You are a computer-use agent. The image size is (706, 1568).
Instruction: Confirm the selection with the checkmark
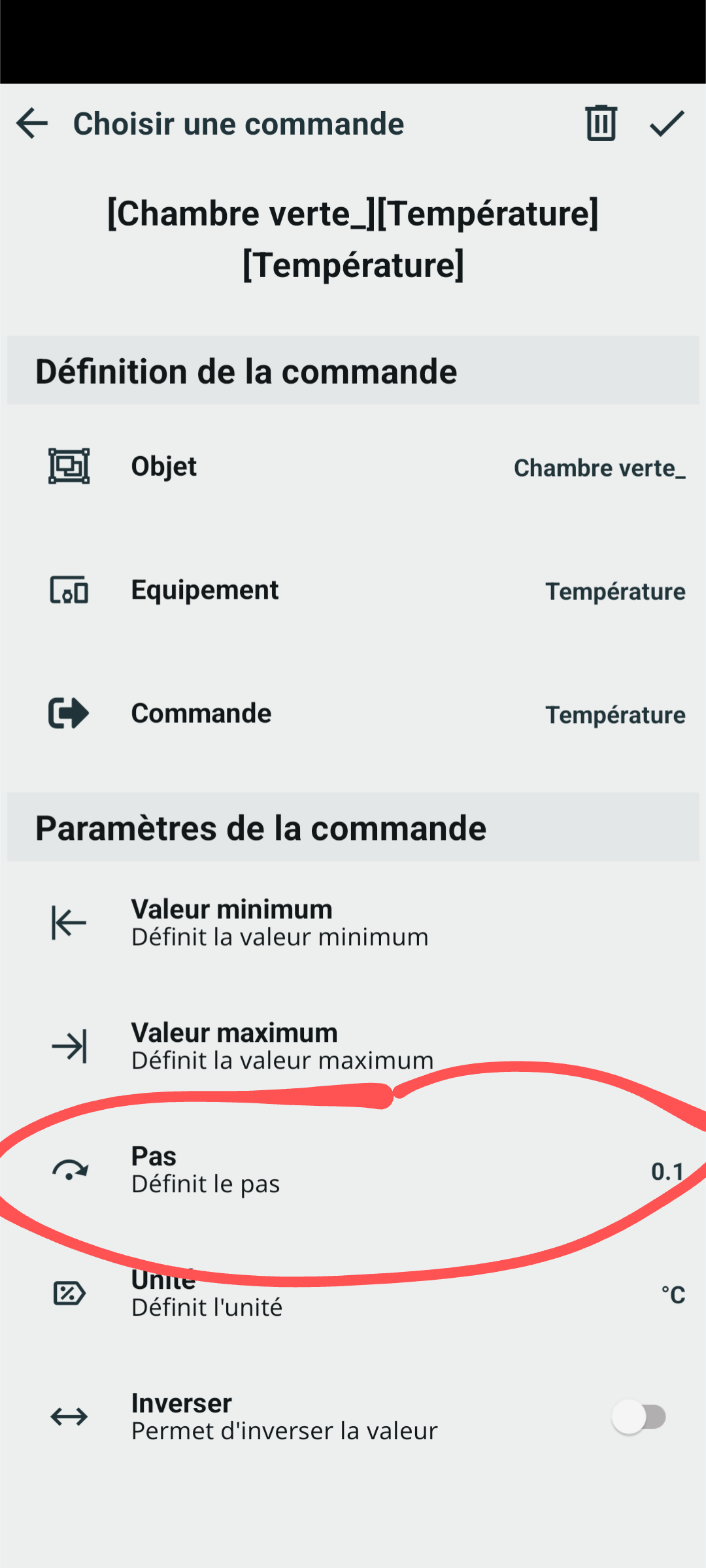click(x=667, y=124)
